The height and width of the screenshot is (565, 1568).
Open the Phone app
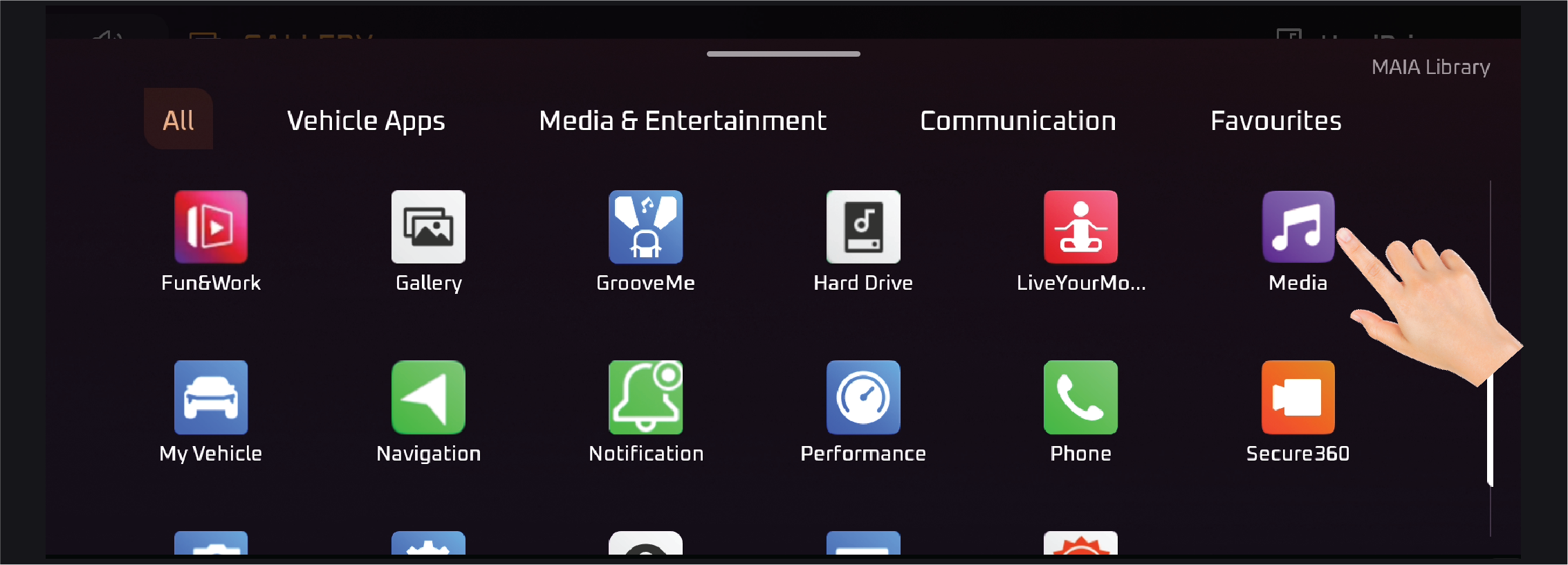(x=1080, y=398)
